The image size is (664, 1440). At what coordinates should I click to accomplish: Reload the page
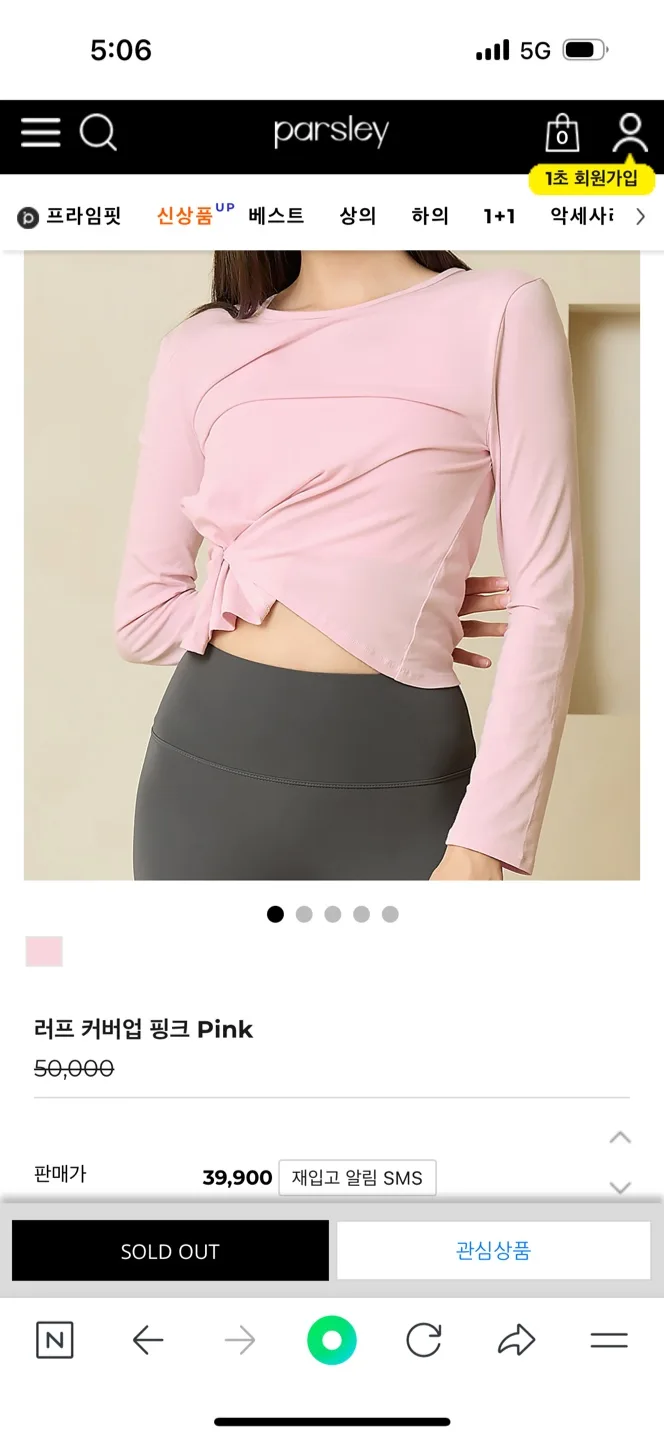coord(424,1341)
